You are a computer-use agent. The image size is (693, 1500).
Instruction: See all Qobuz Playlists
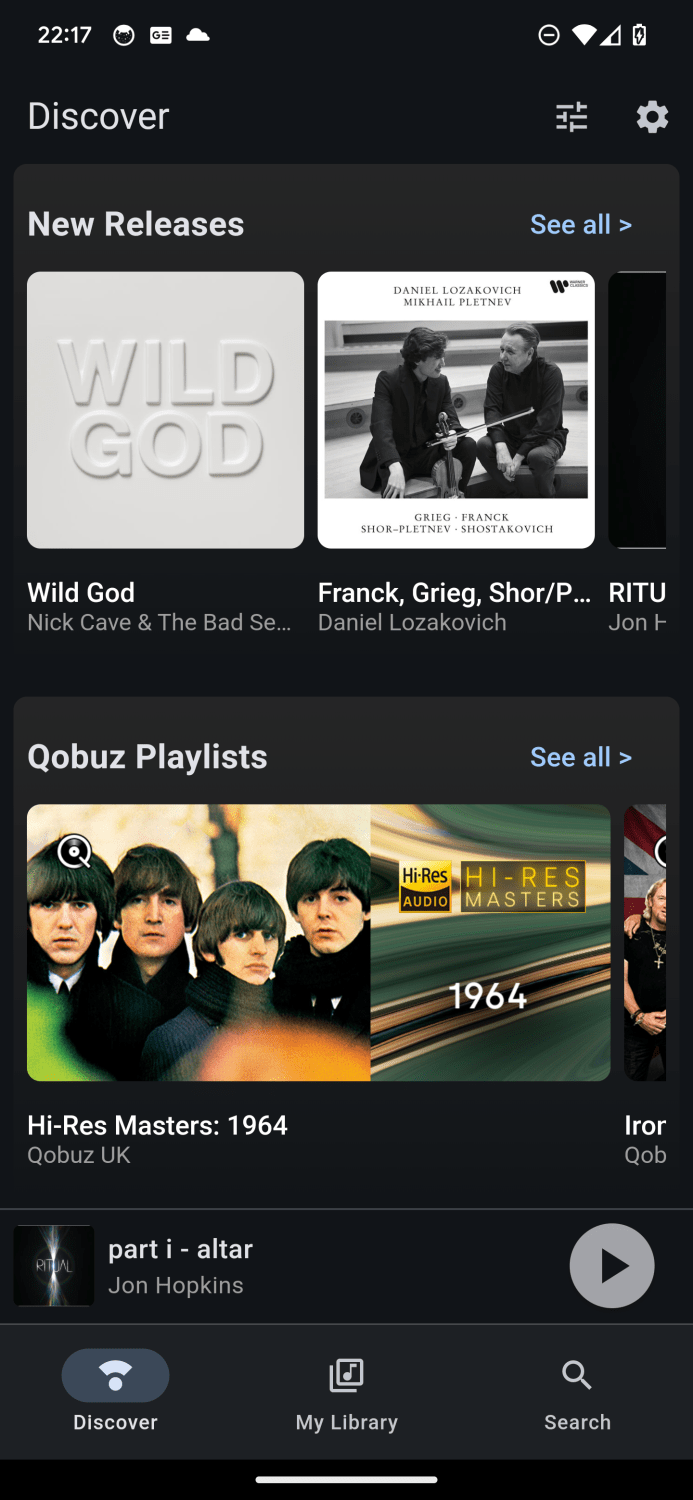581,757
